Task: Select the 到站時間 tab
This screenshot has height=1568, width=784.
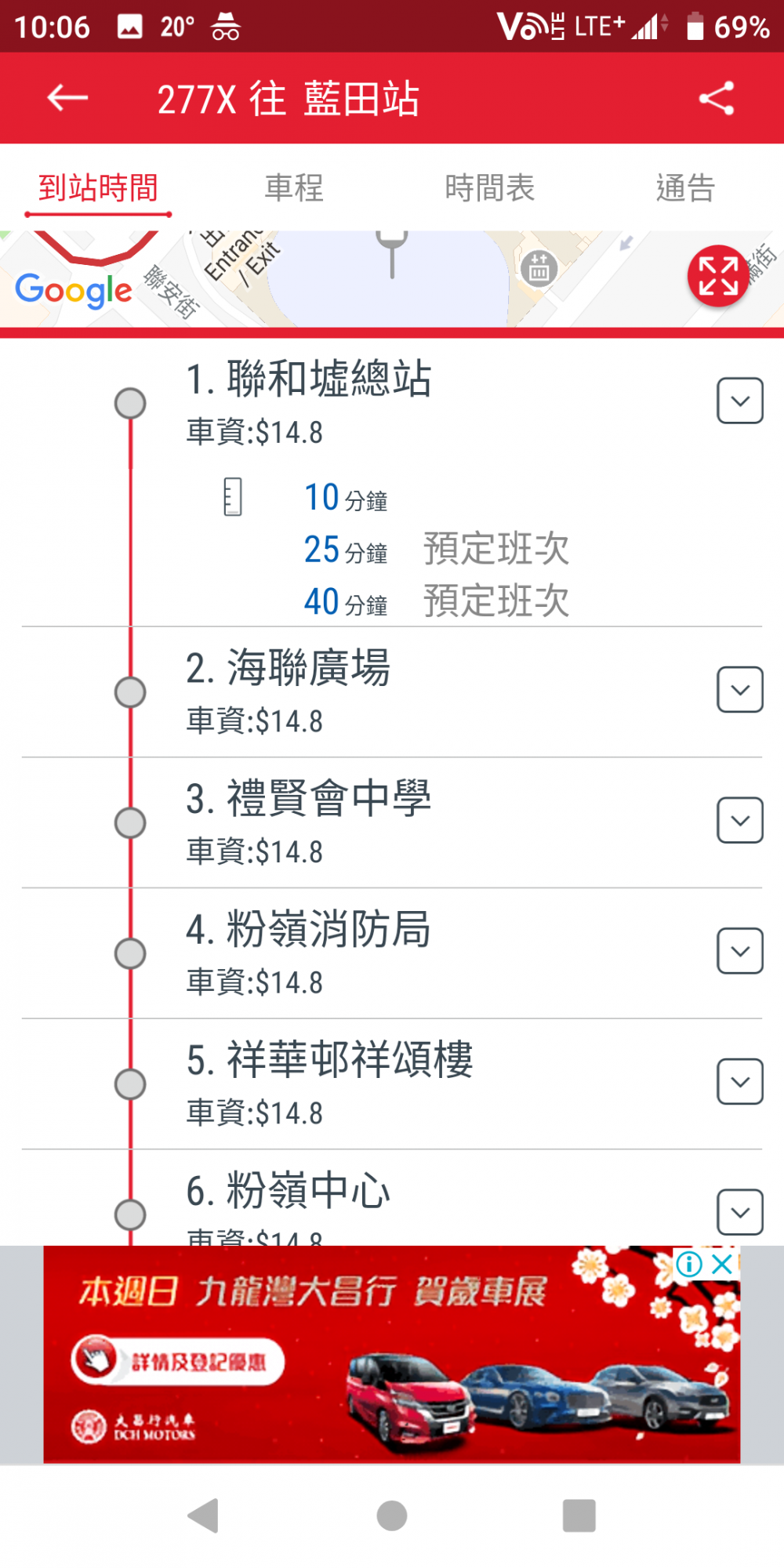Action: tap(98, 188)
